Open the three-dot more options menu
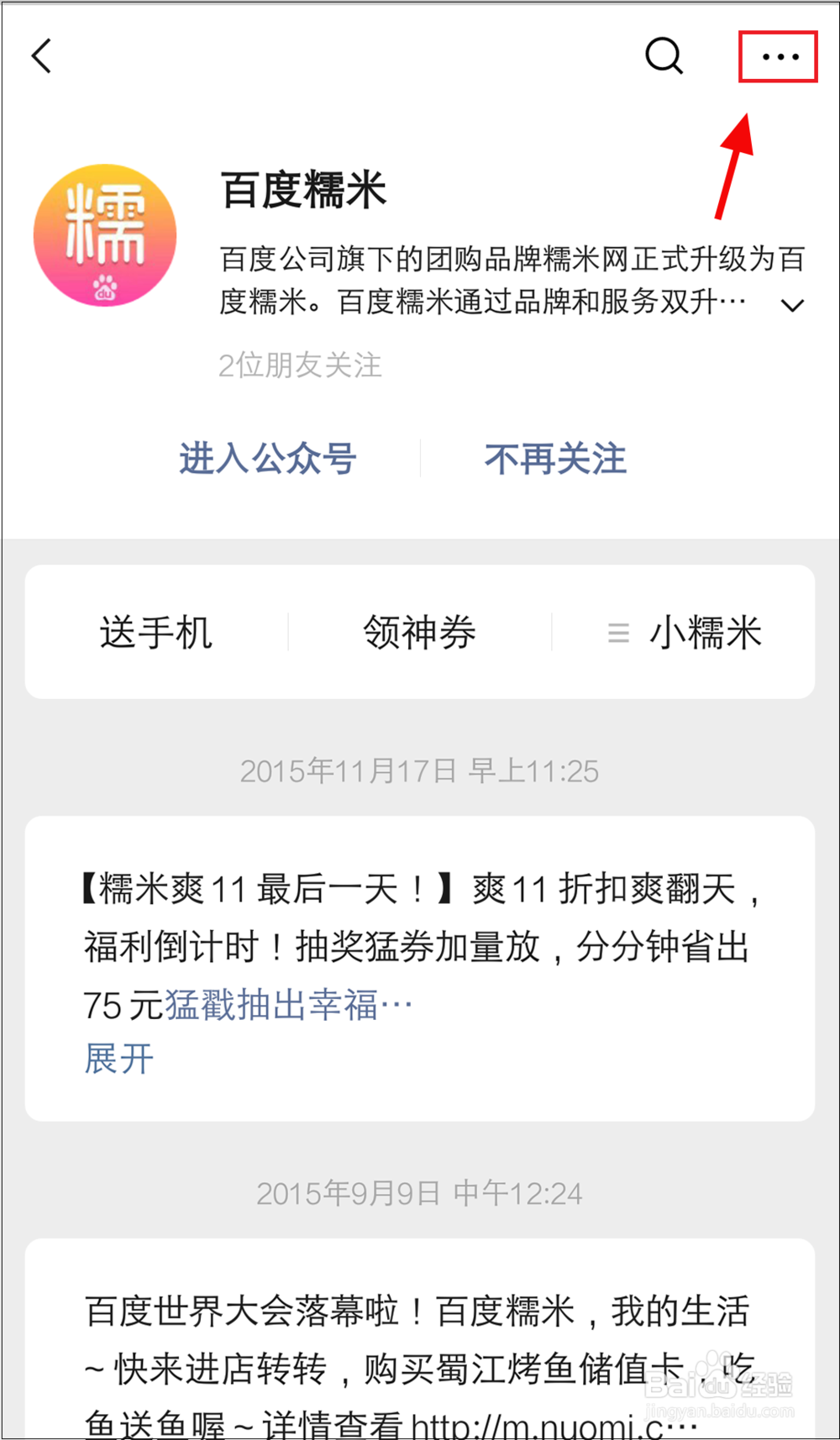The width and height of the screenshot is (840, 1440). pos(777,56)
